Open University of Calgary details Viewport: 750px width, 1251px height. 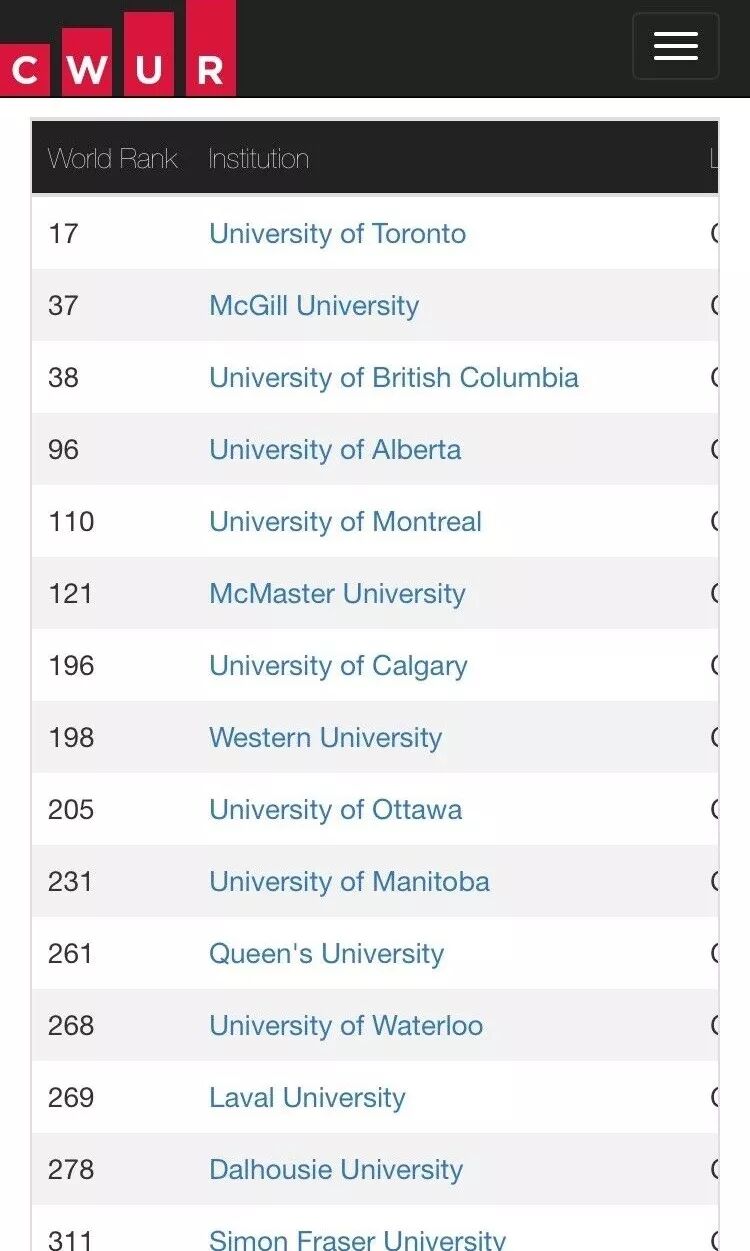[x=338, y=667]
